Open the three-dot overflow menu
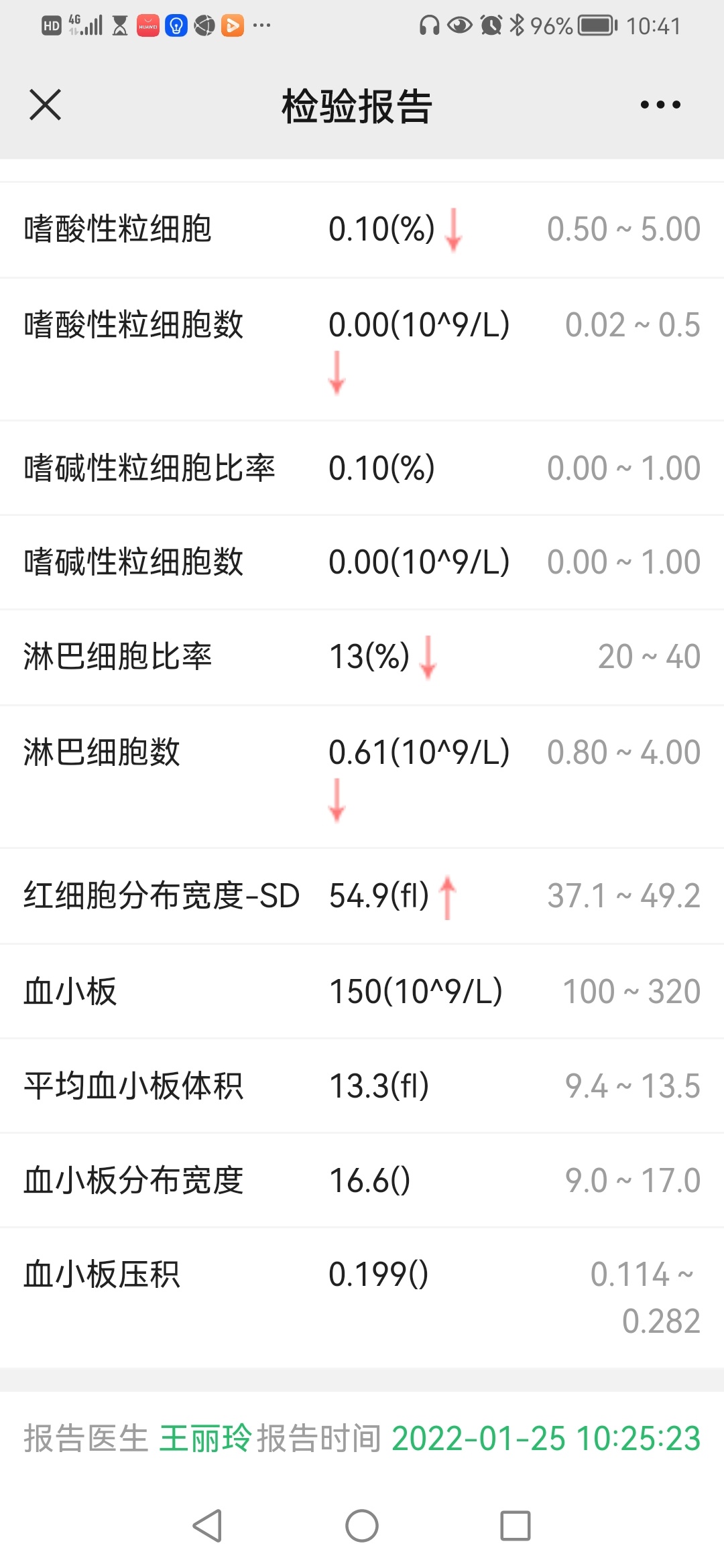724x1568 pixels. coord(660,105)
